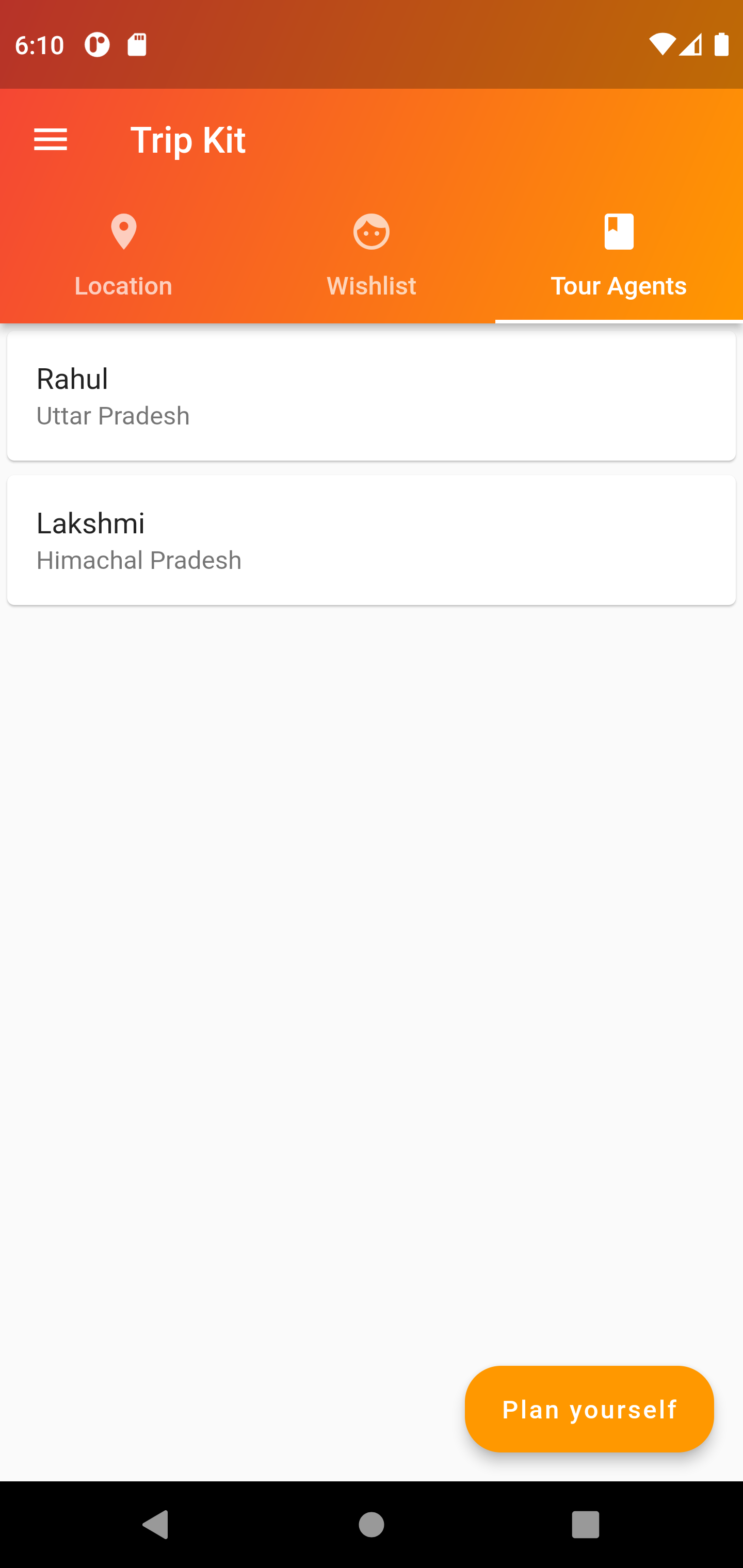The image size is (743, 1568).
Task: Open Lakshmi from Himachal Pradesh
Action: tap(372, 540)
